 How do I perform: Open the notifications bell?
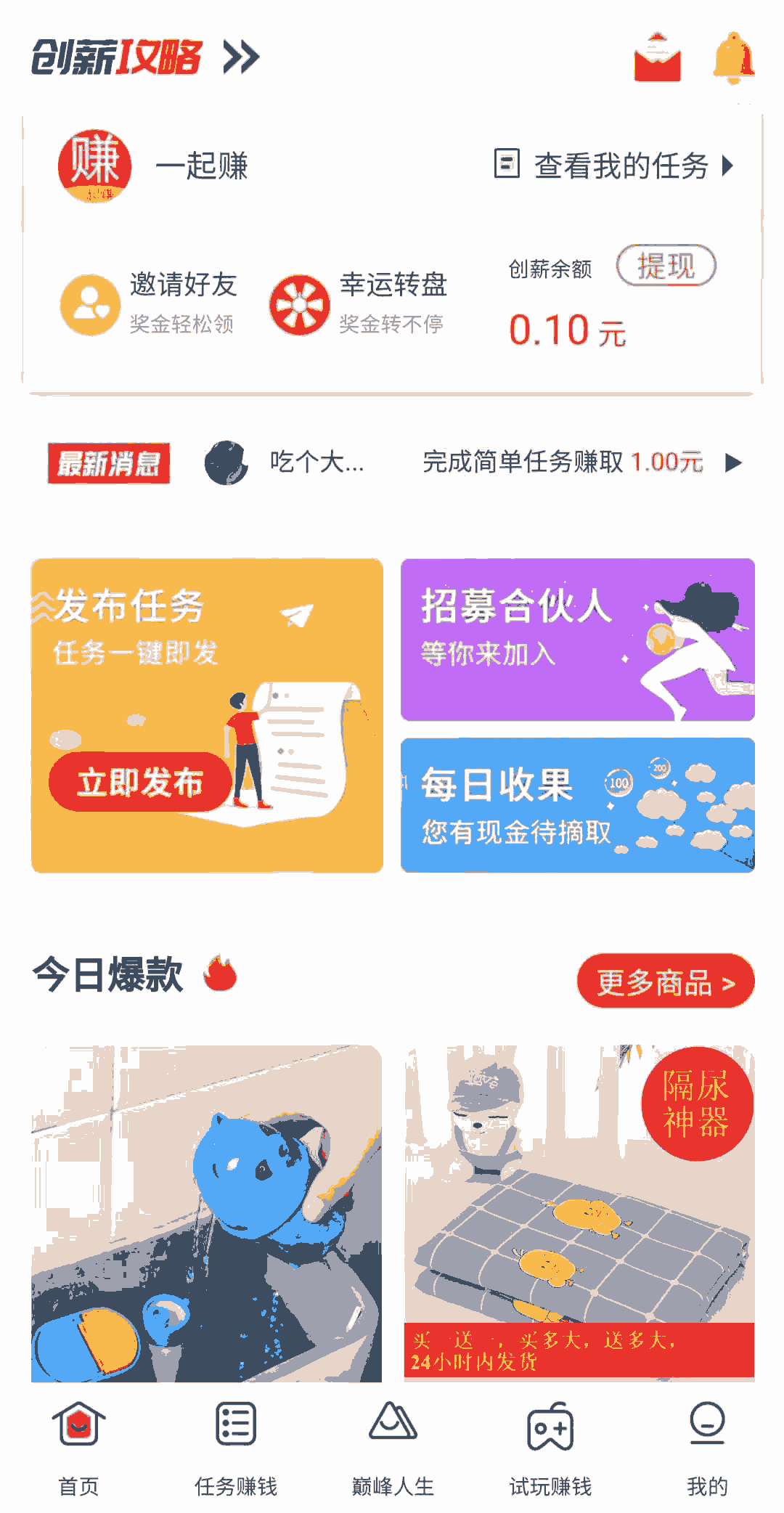point(734,57)
